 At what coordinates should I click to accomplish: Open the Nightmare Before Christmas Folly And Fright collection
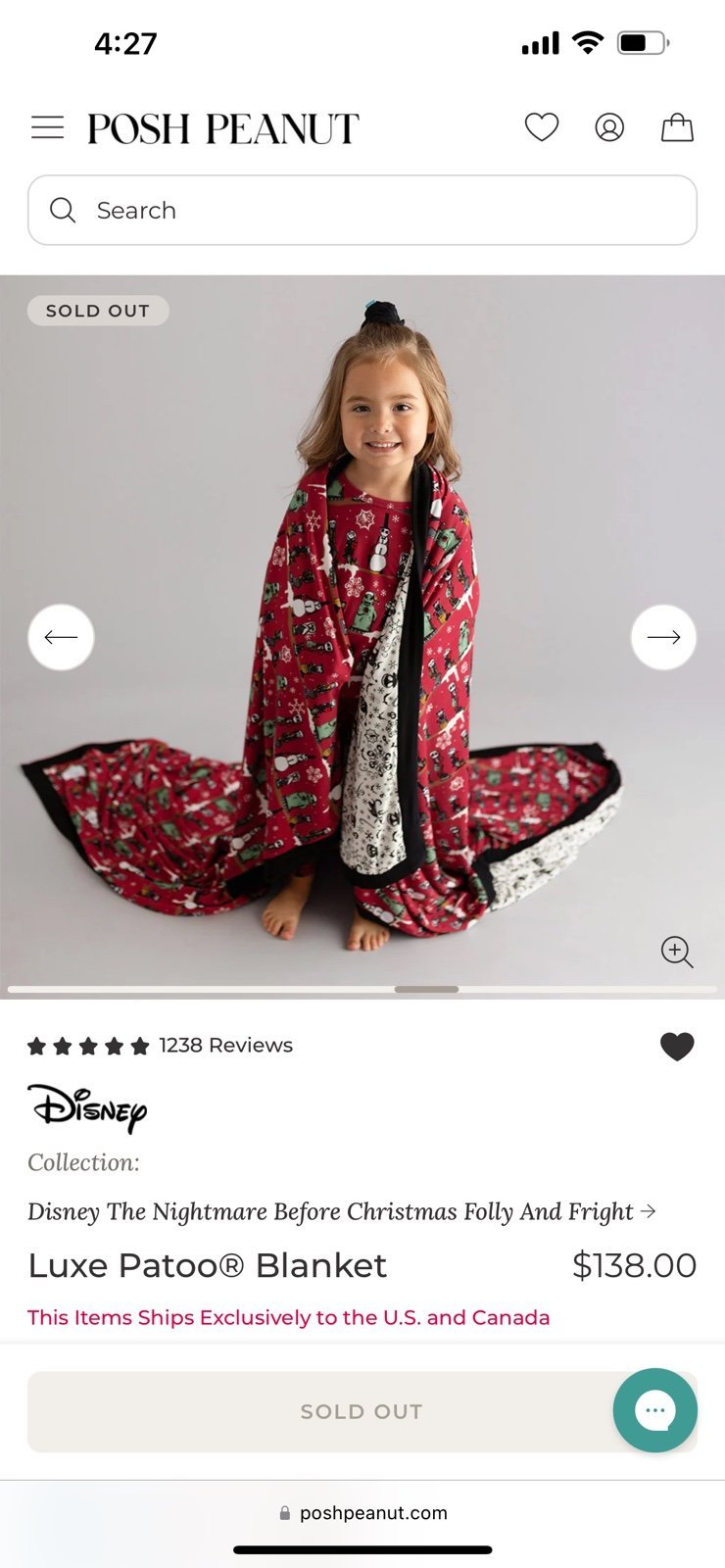point(342,1212)
